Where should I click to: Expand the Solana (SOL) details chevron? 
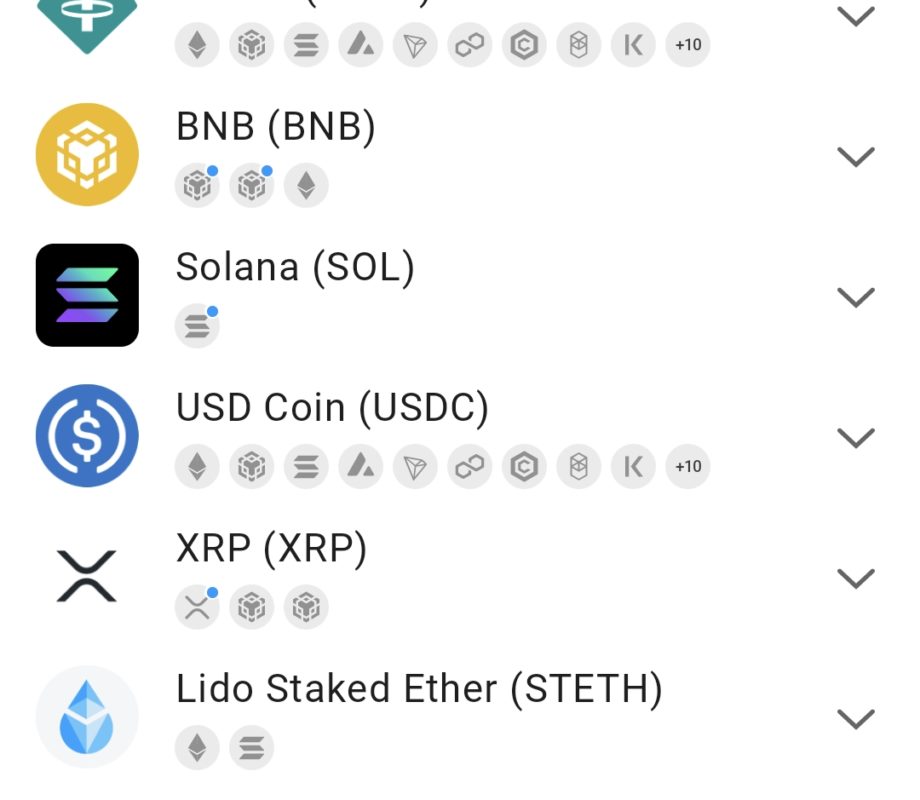click(x=855, y=297)
